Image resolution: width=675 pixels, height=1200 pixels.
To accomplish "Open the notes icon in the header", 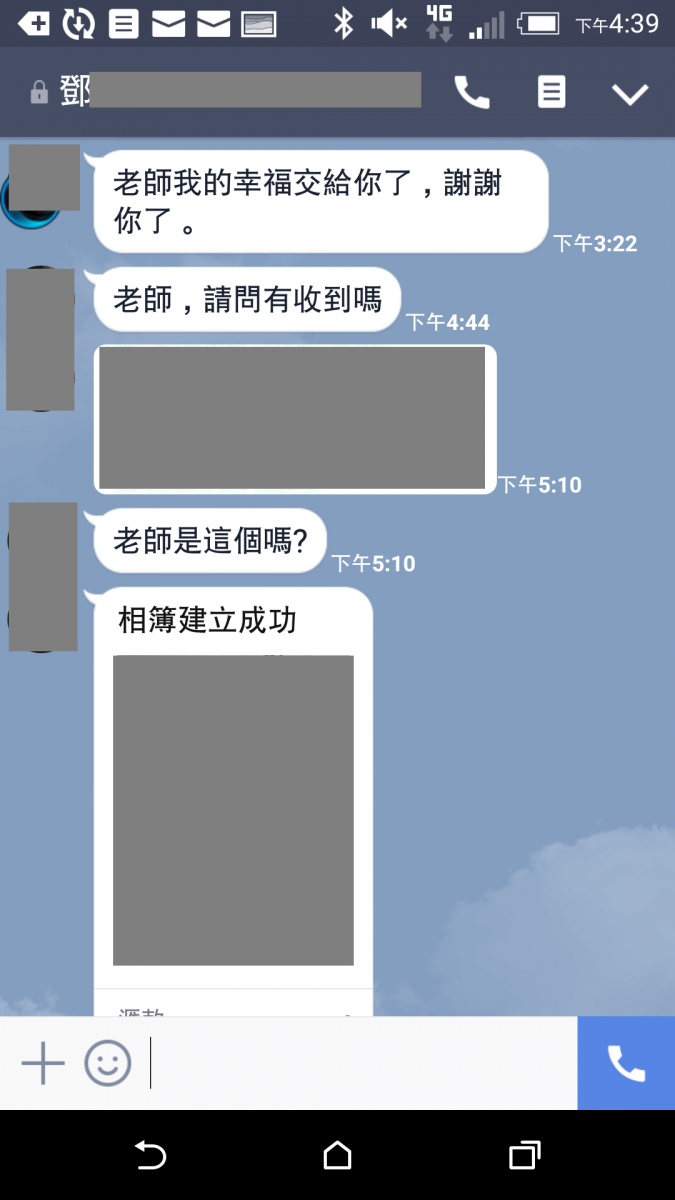I will 551,93.
